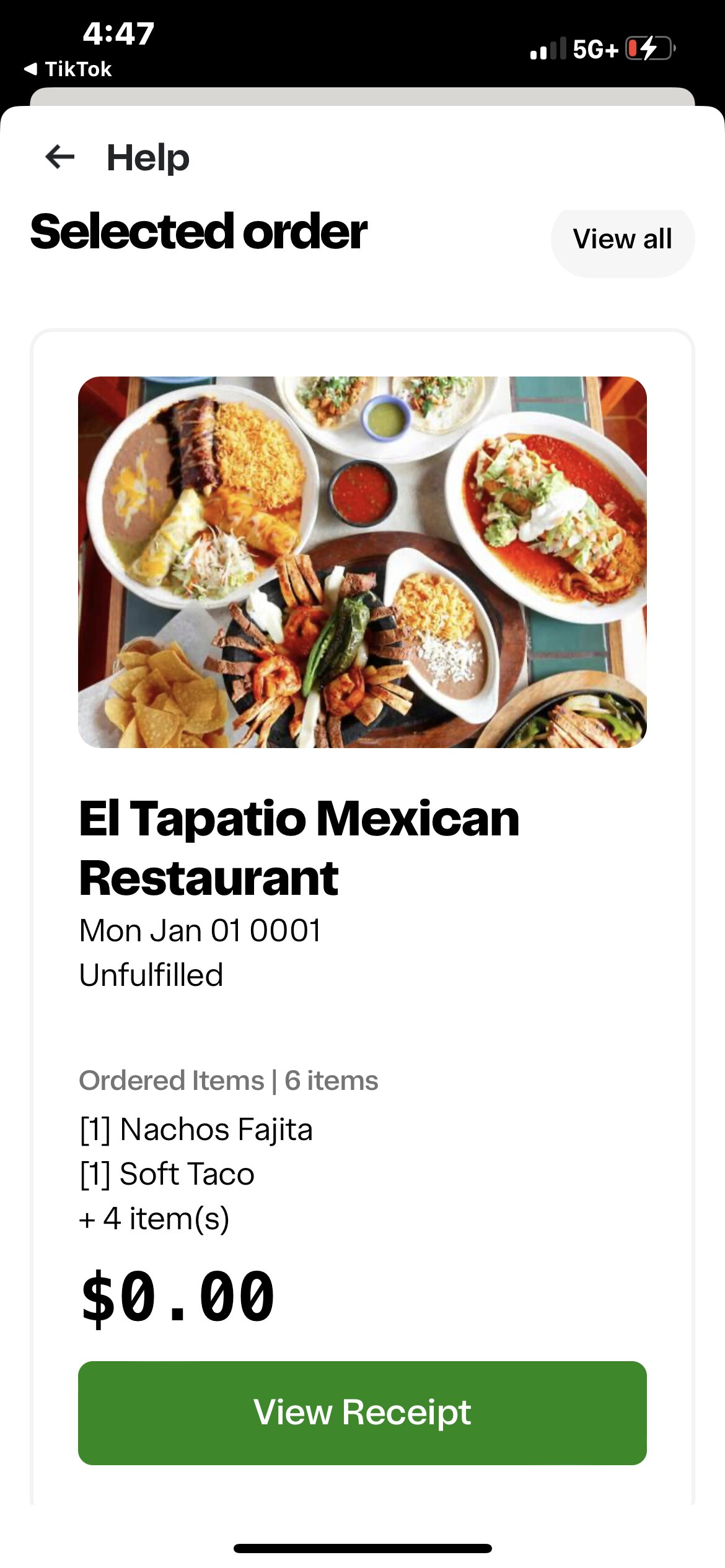This screenshot has height=1568, width=725.
Task: Expand the hidden 4 item(s) list
Action: (x=153, y=1218)
